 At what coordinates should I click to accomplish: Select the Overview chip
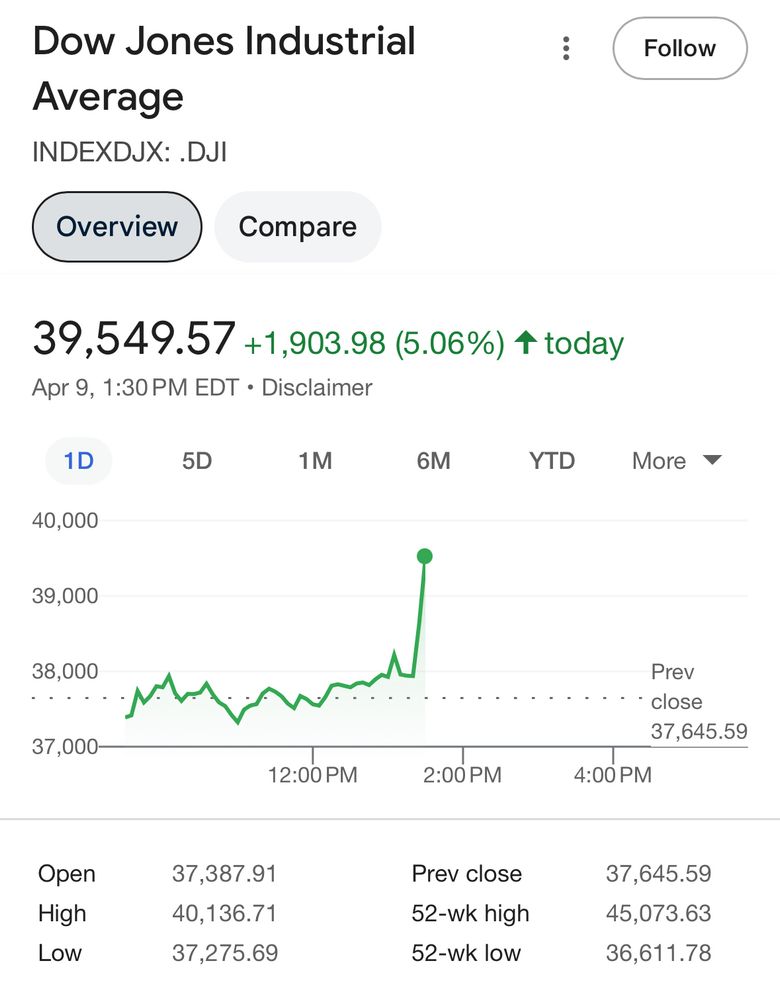point(117,226)
